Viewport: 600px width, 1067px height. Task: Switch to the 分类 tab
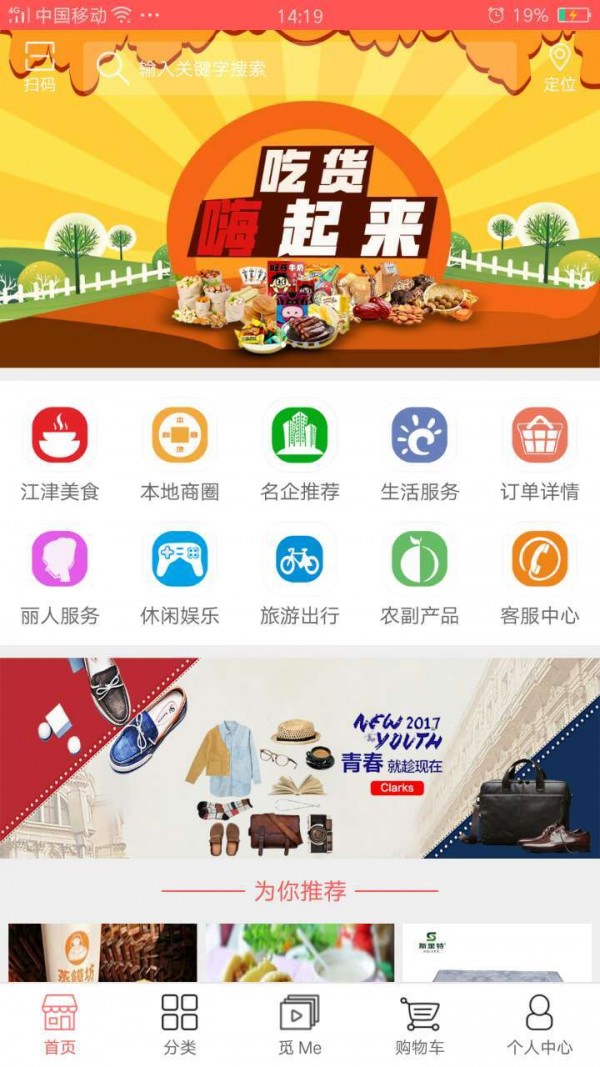(180, 1025)
